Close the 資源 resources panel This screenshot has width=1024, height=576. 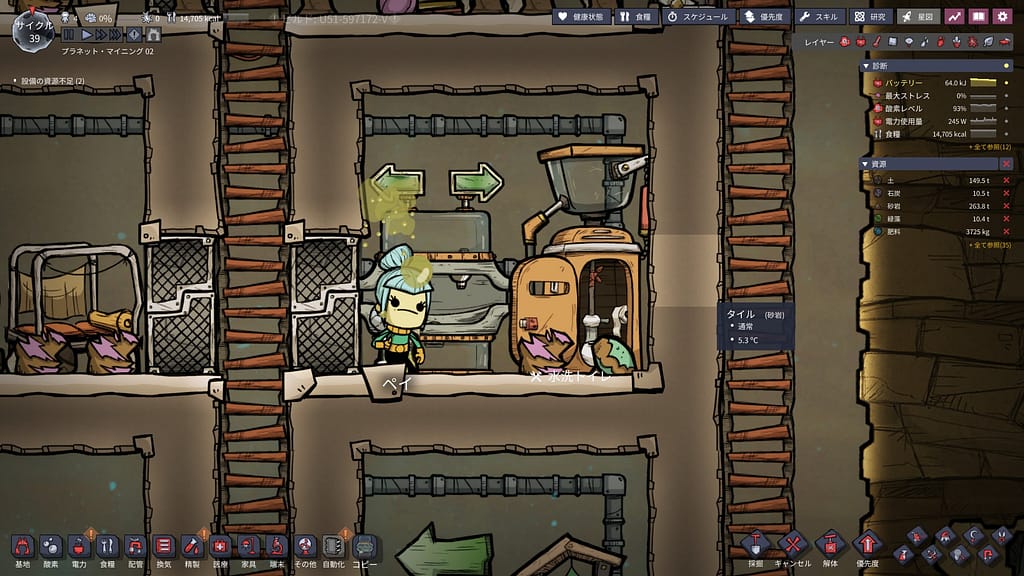point(1006,164)
